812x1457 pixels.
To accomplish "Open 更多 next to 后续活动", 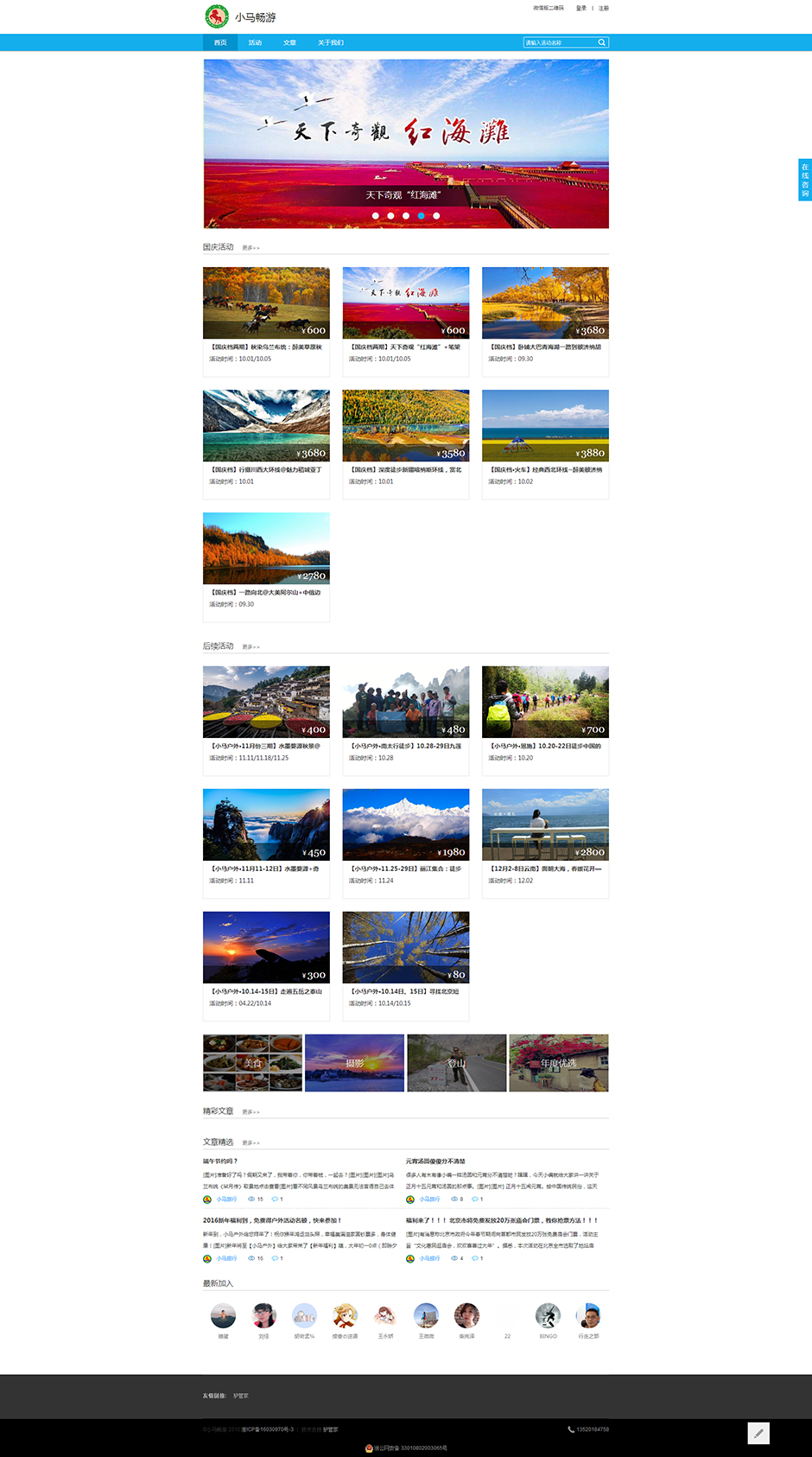I will pos(251,647).
